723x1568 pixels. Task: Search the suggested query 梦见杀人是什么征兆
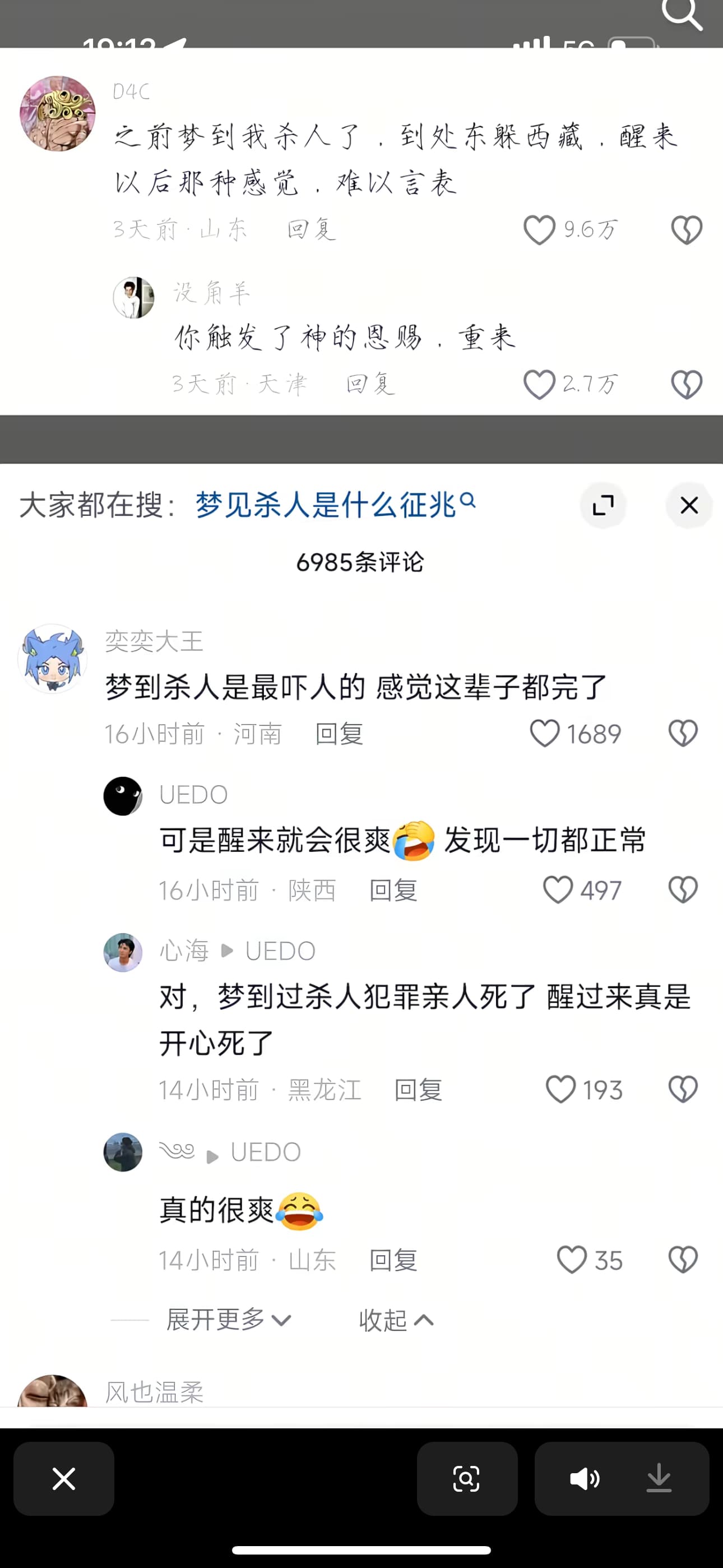(335, 505)
